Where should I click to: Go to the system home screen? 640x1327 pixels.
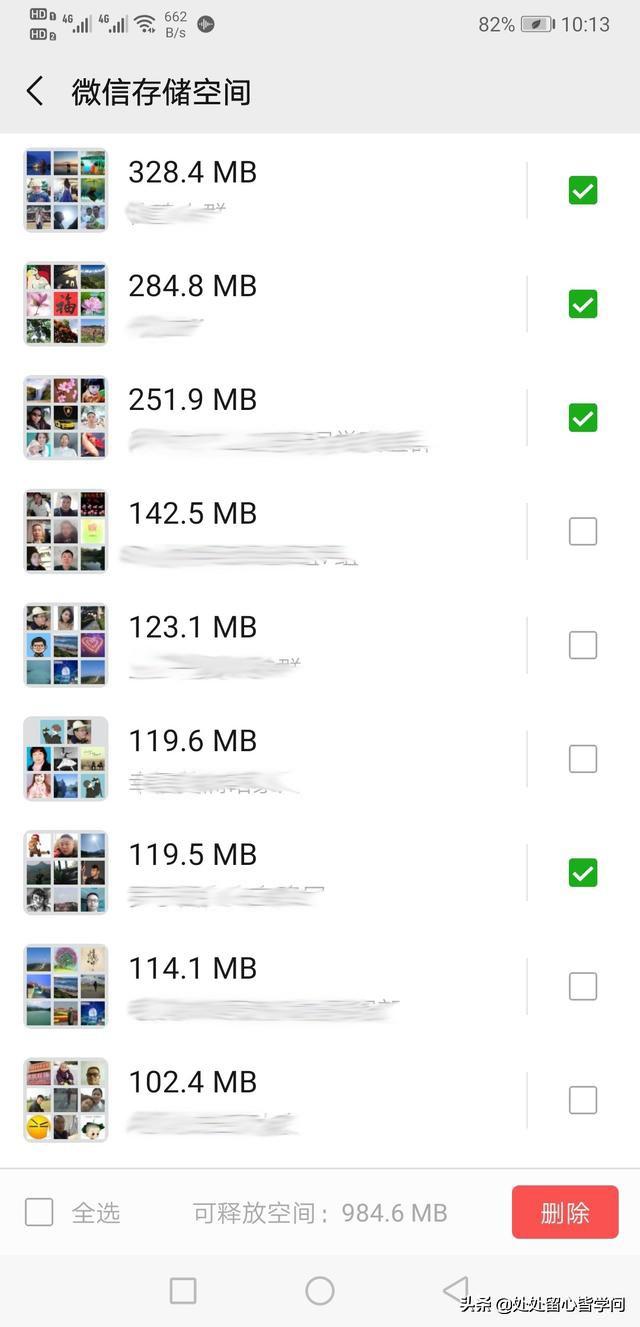(320, 1291)
